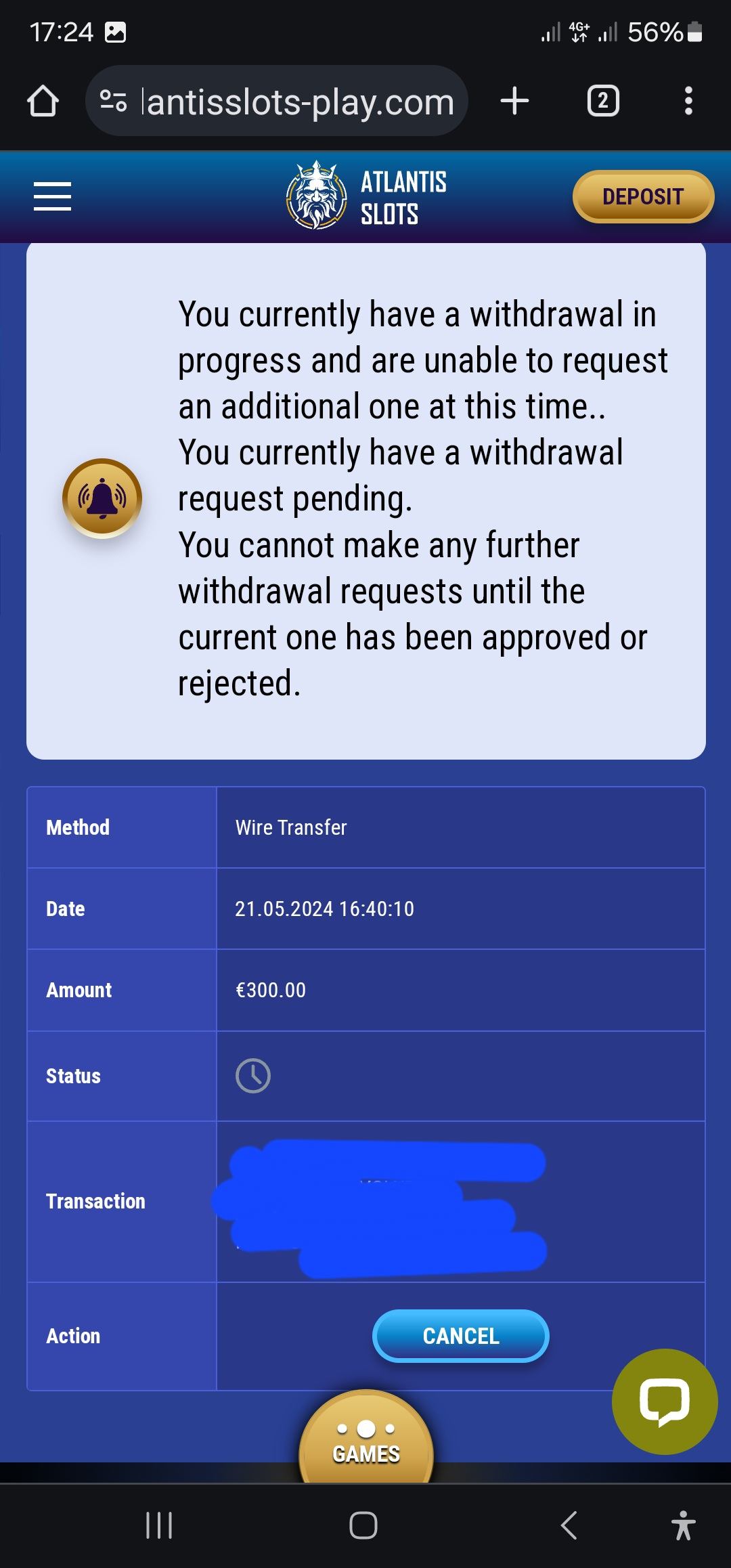Viewport: 731px width, 1568px height.
Task: Open the GAMES menu
Action: [366, 1439]
